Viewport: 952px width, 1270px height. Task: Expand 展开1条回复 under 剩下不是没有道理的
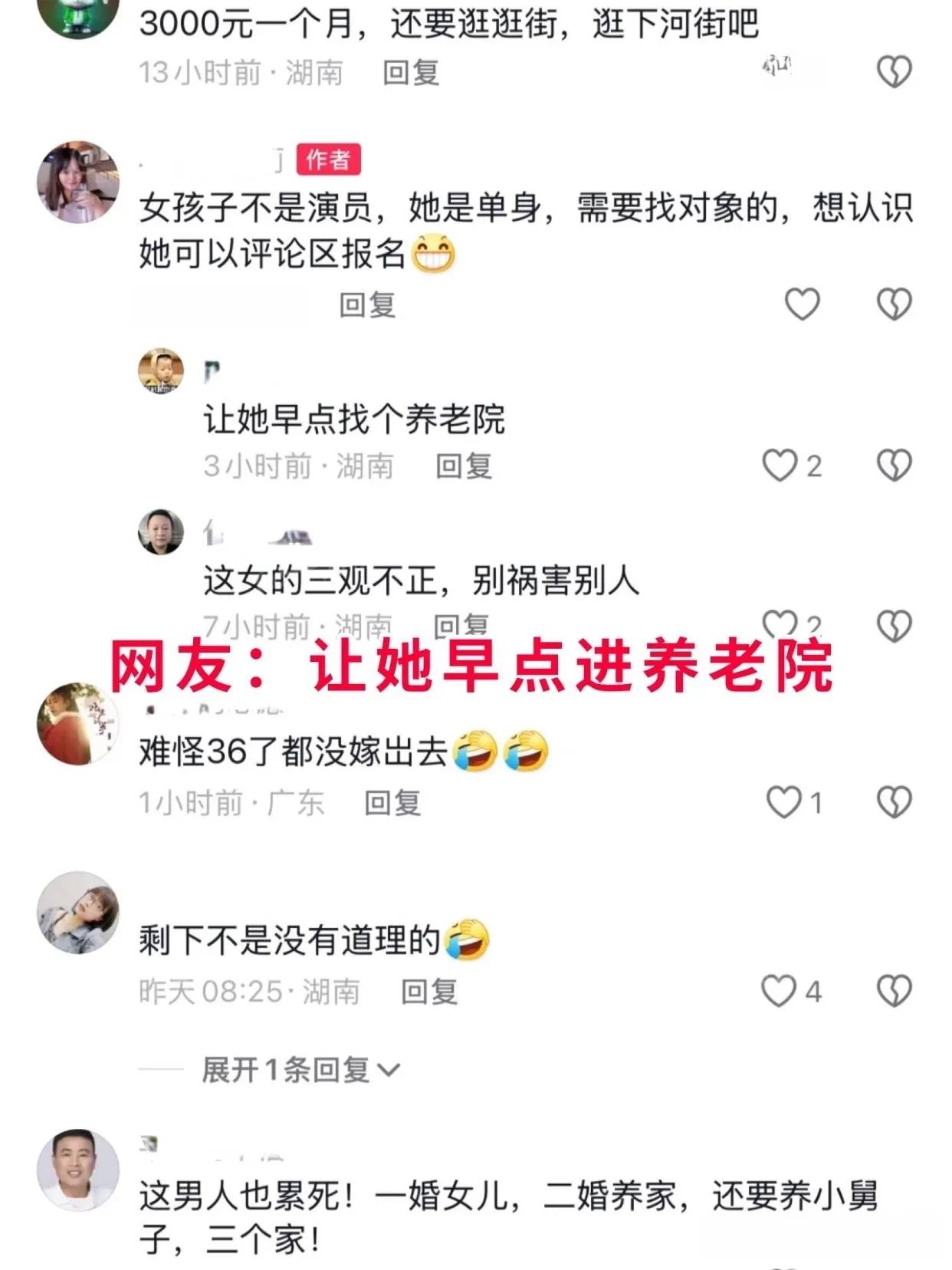[x=300, y=1069]
